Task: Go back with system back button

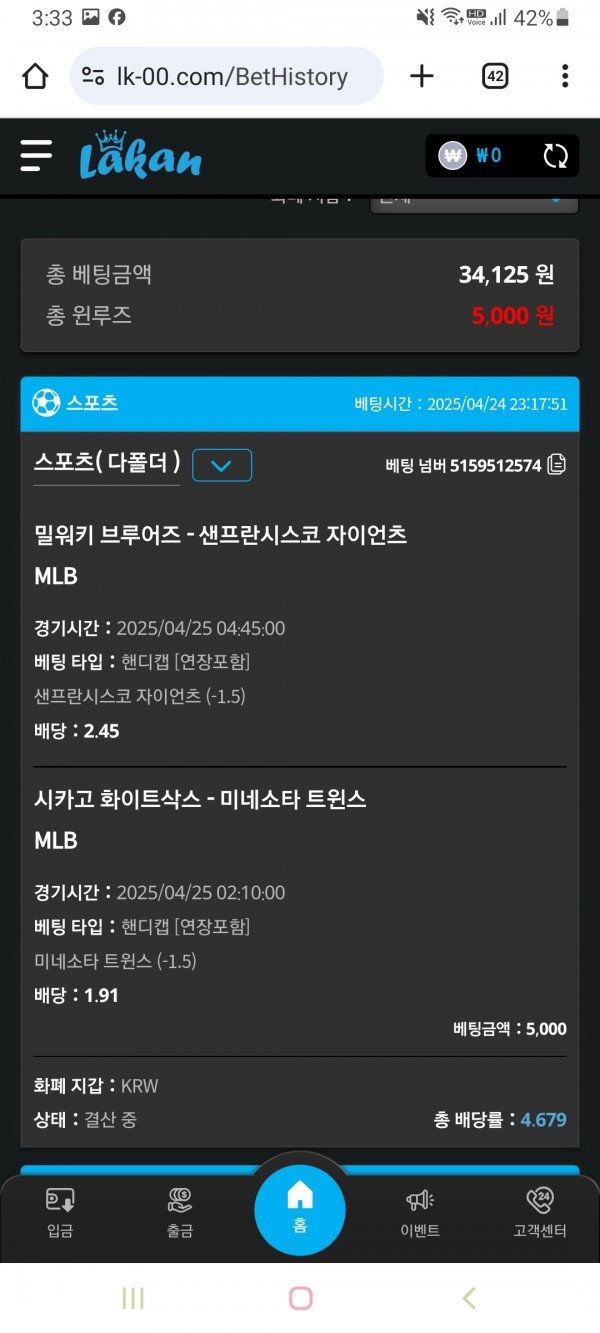Action: coord(468,1298)
